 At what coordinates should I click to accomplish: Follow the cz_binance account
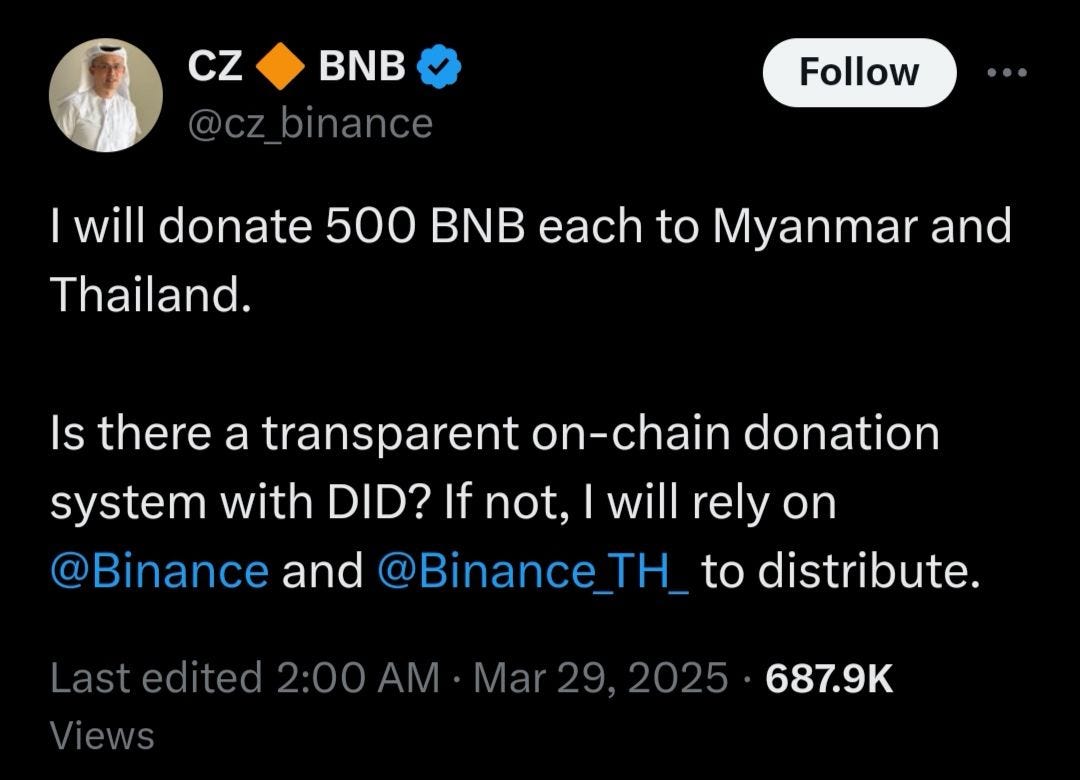(x=859, y=73)
